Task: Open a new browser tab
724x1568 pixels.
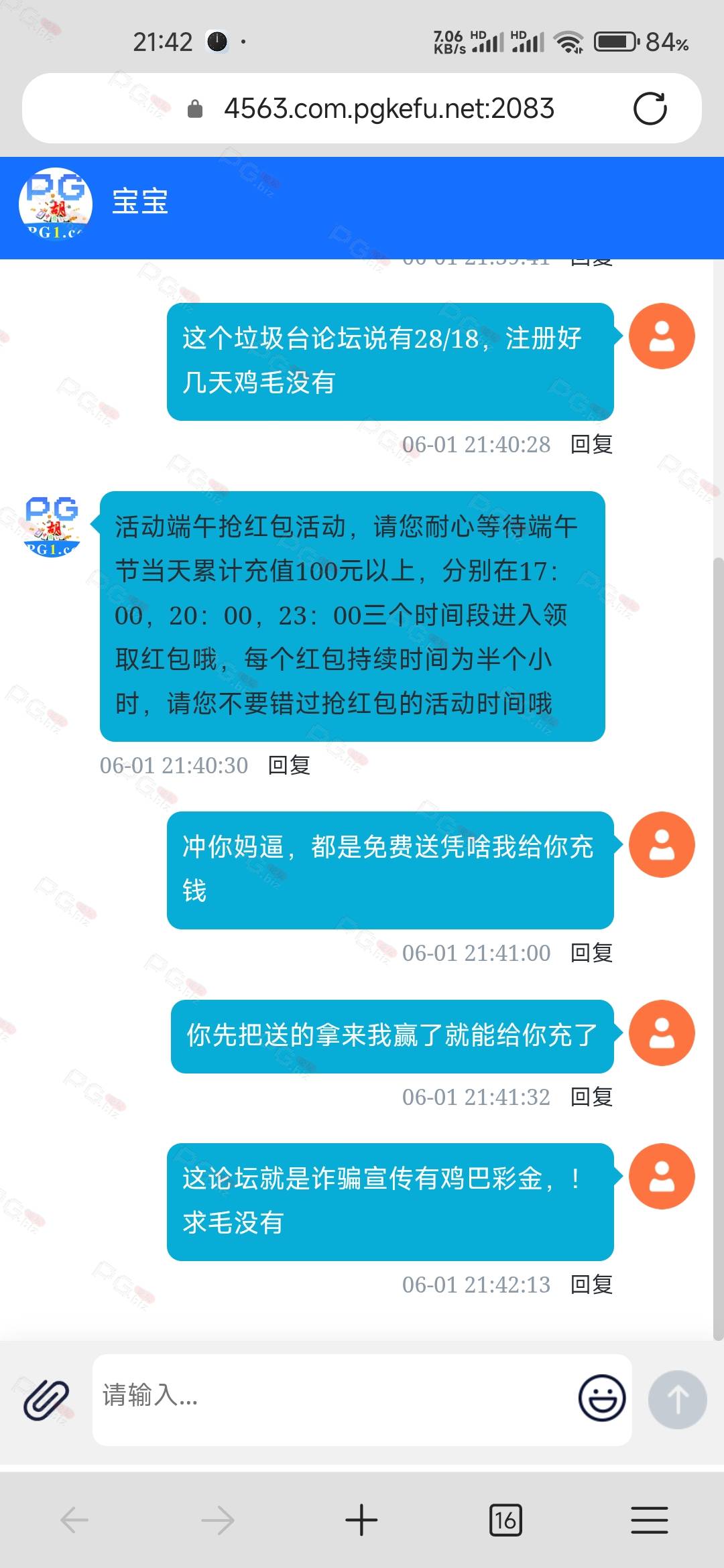Action: click(361, 1520)
